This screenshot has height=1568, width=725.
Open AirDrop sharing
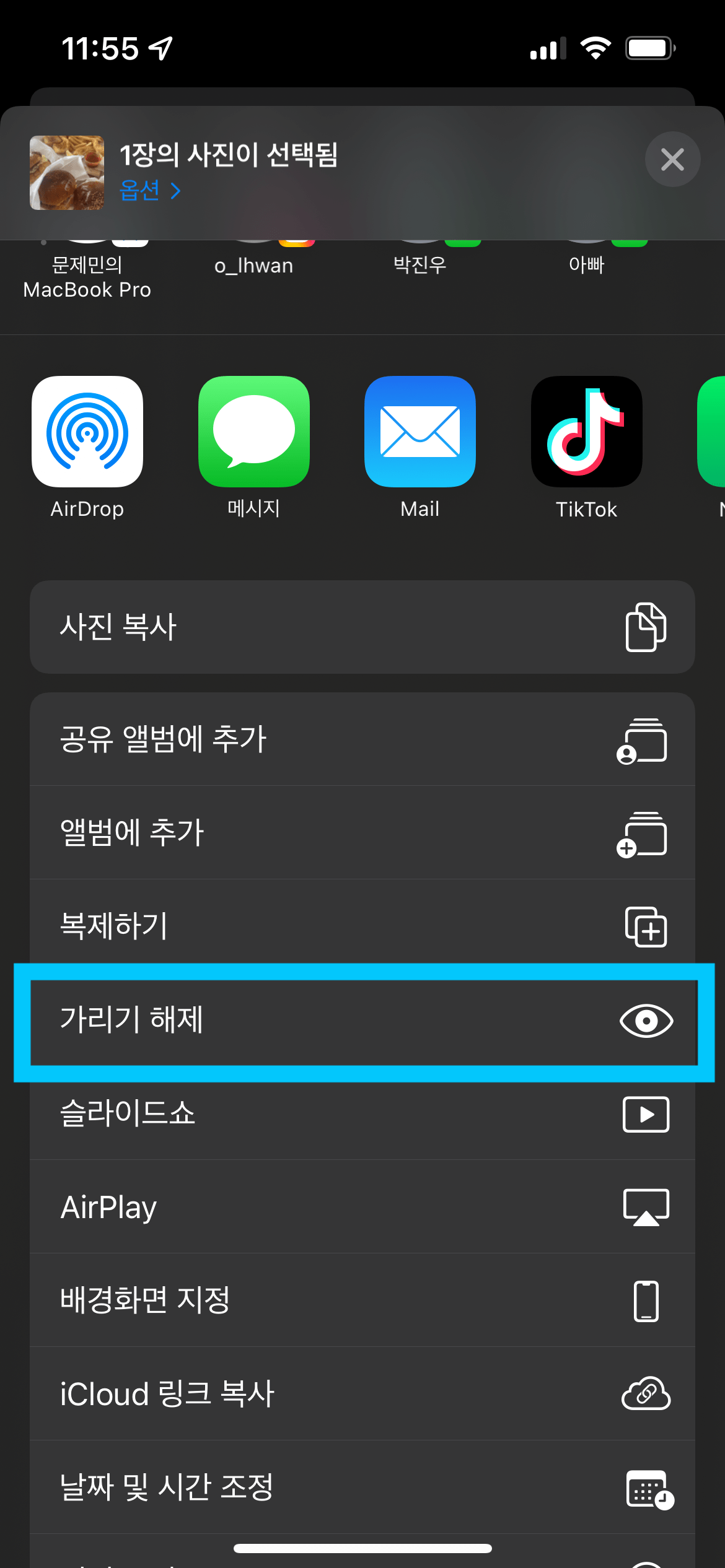pos(87,432)
